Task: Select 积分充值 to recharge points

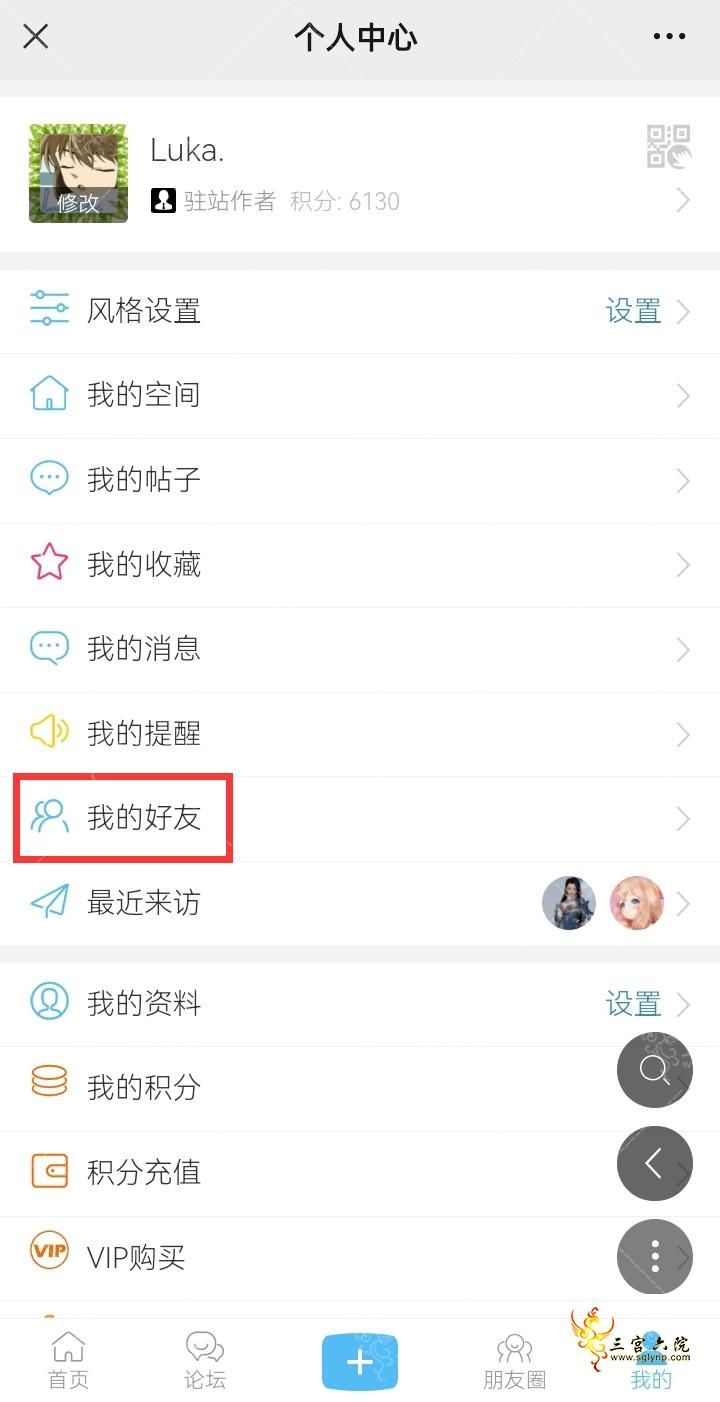Action: (x=300, y=1172)
